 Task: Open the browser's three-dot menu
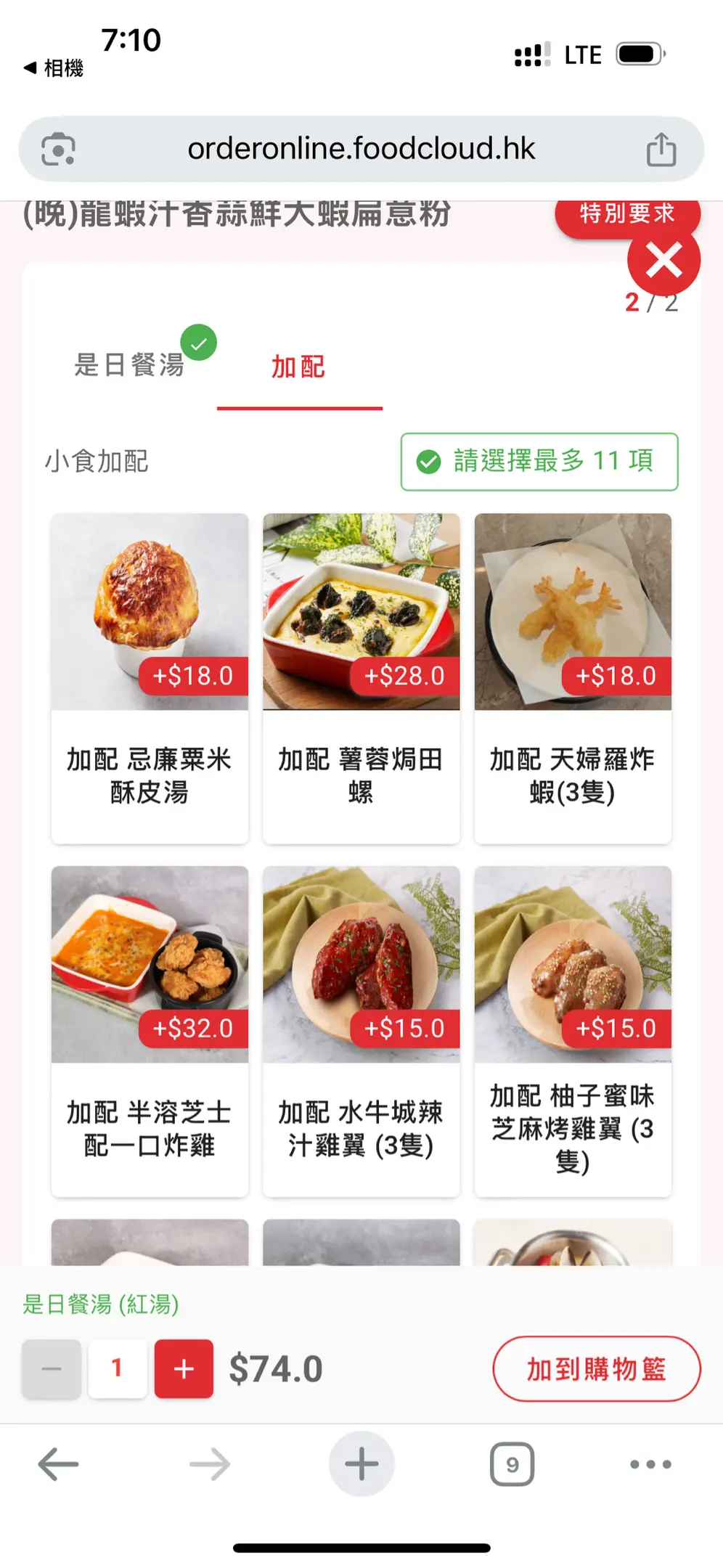click(650, 1463)
